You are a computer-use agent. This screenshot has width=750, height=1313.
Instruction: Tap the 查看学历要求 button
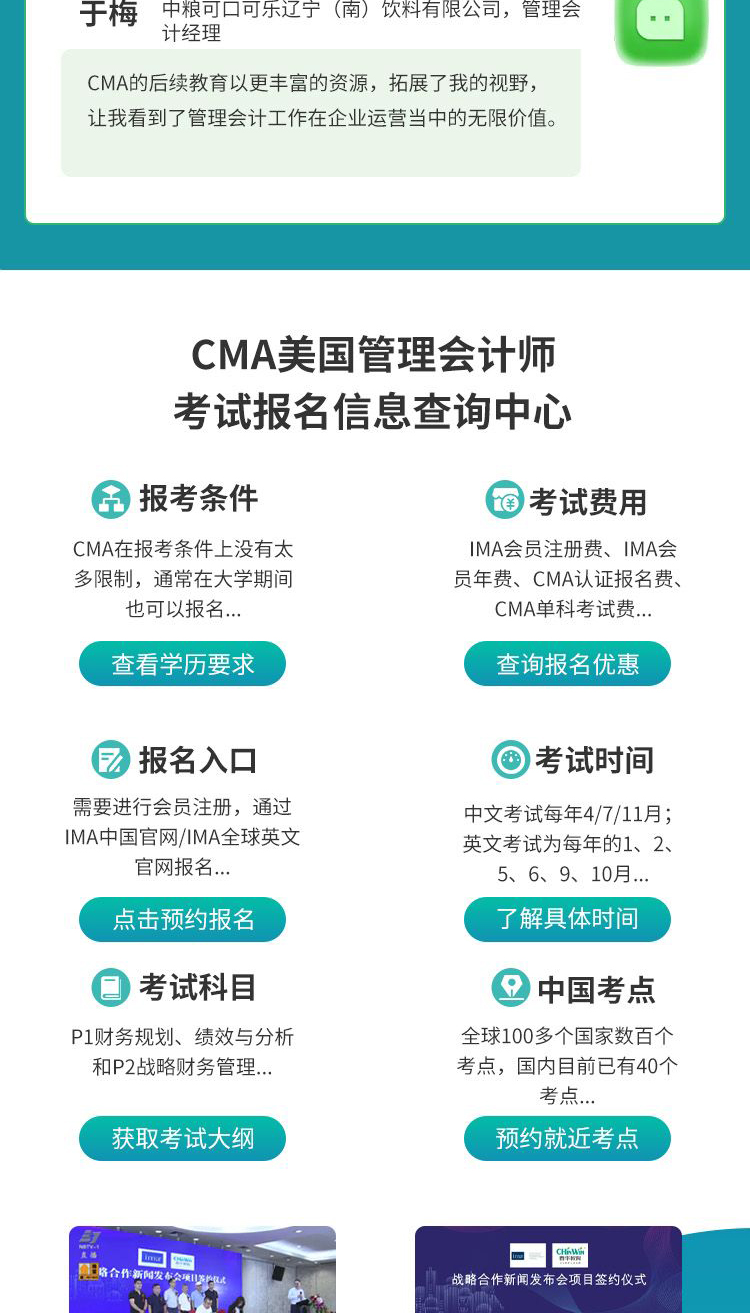point(182,664)
